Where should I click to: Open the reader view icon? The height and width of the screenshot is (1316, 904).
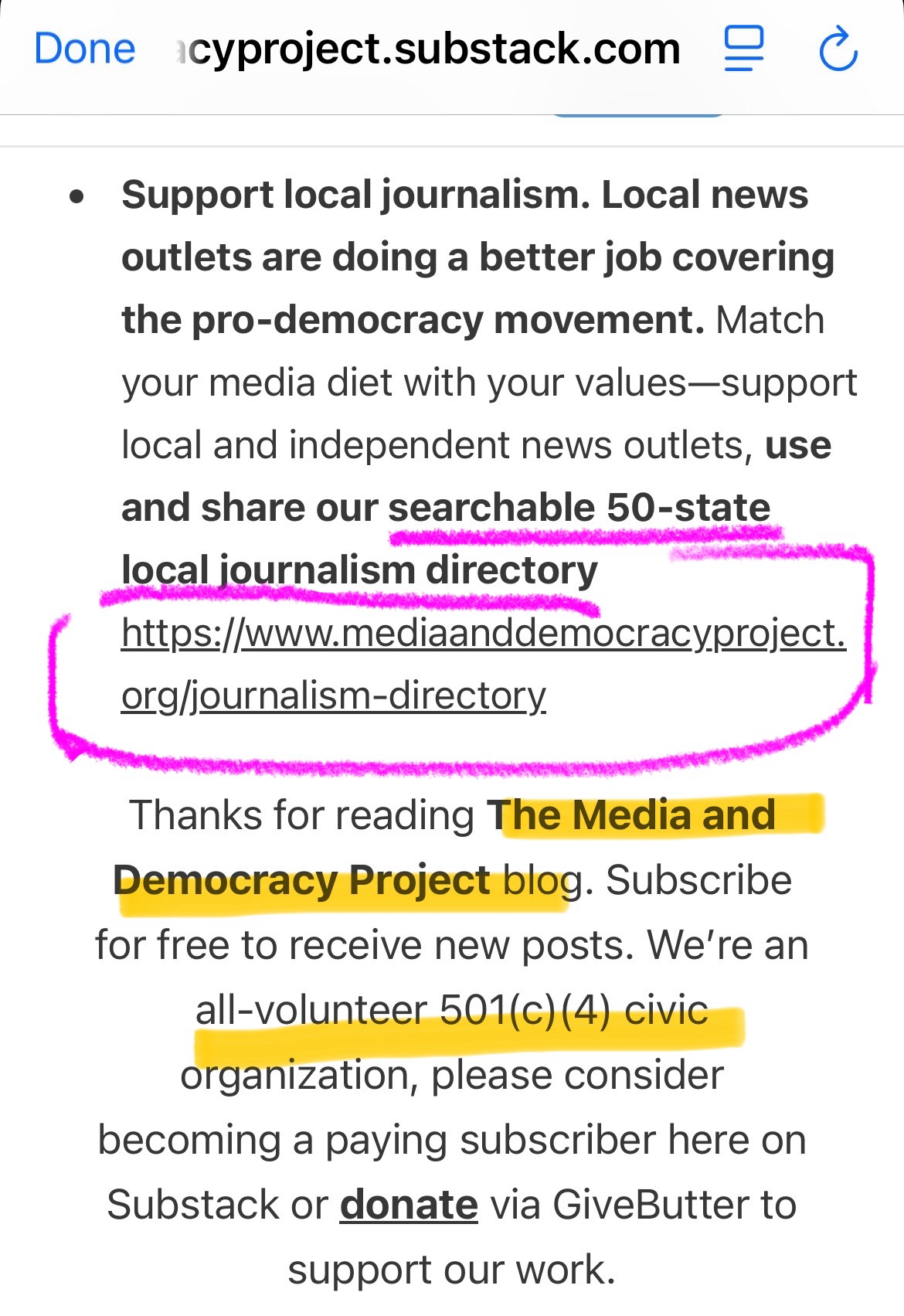[x=743, y=49]
